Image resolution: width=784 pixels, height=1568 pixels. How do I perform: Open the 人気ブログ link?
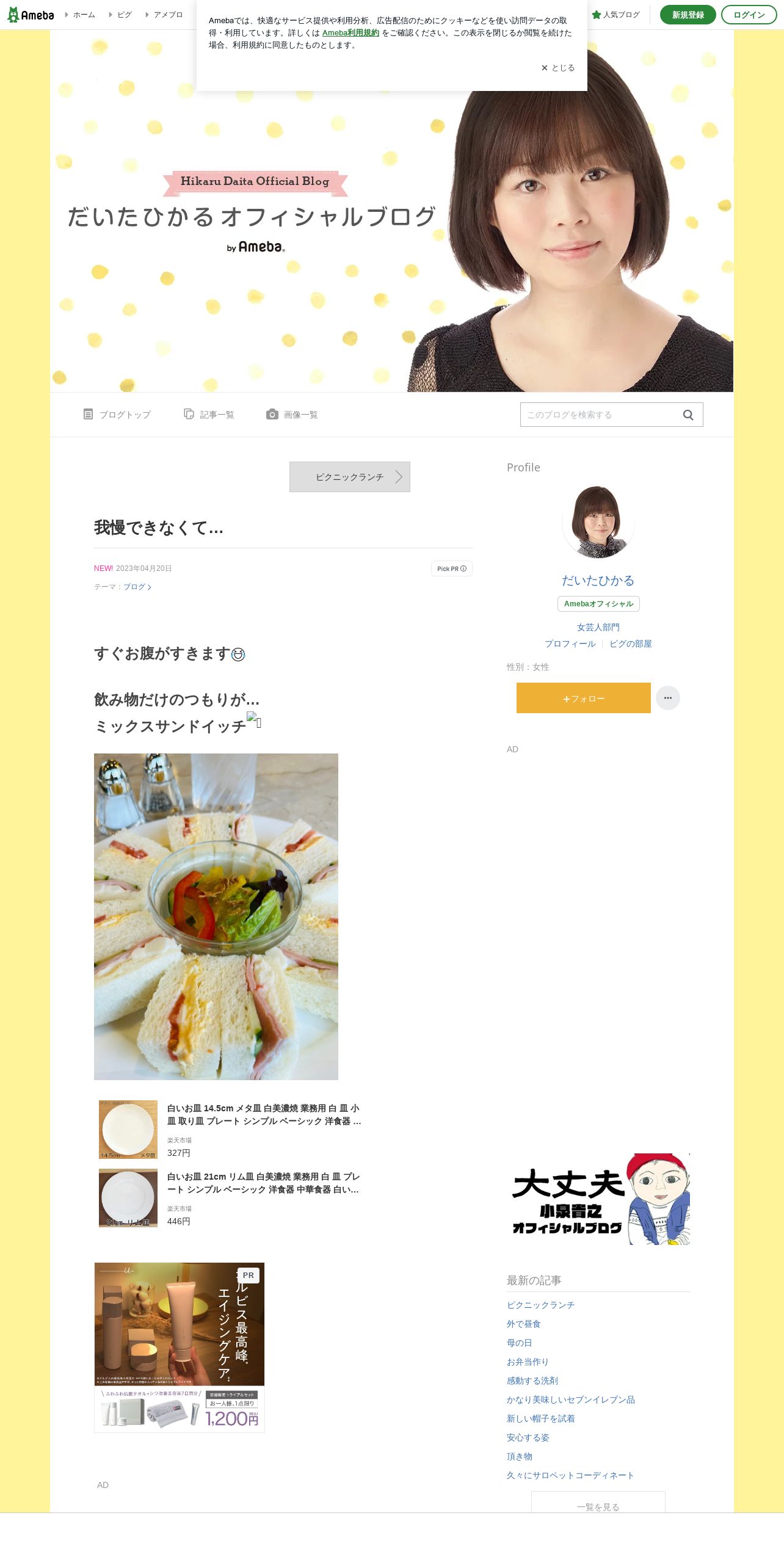pos(615,15)
